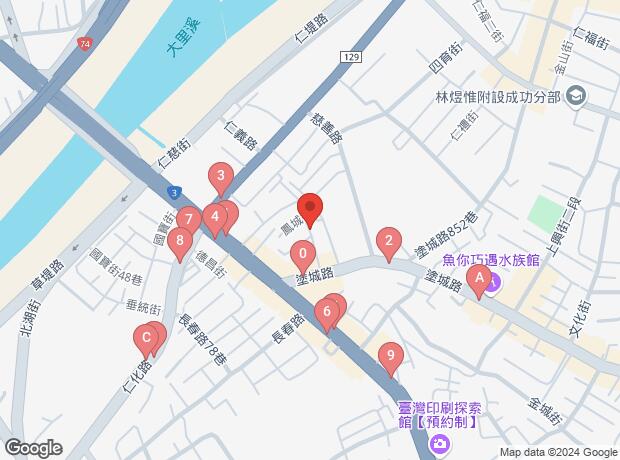This screenshot has width=620, height=460.
Task: Select map marker number 8
Action: (x=180, y=239)
